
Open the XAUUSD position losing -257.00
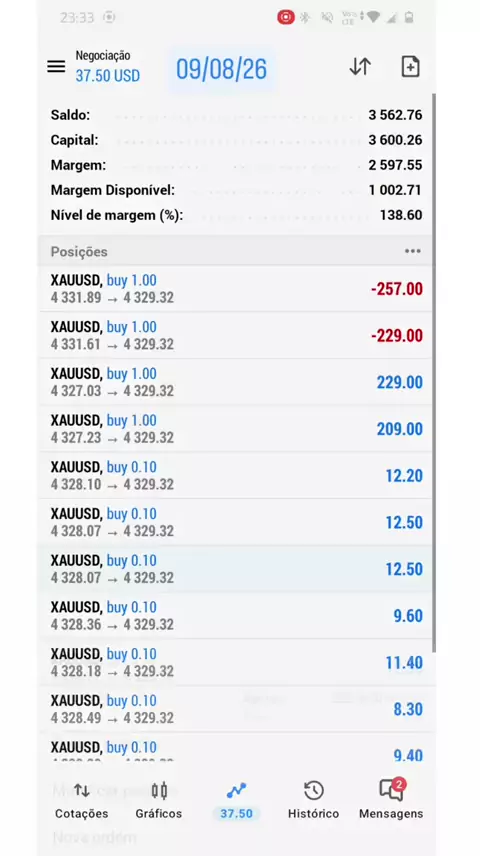coord(236,289)
